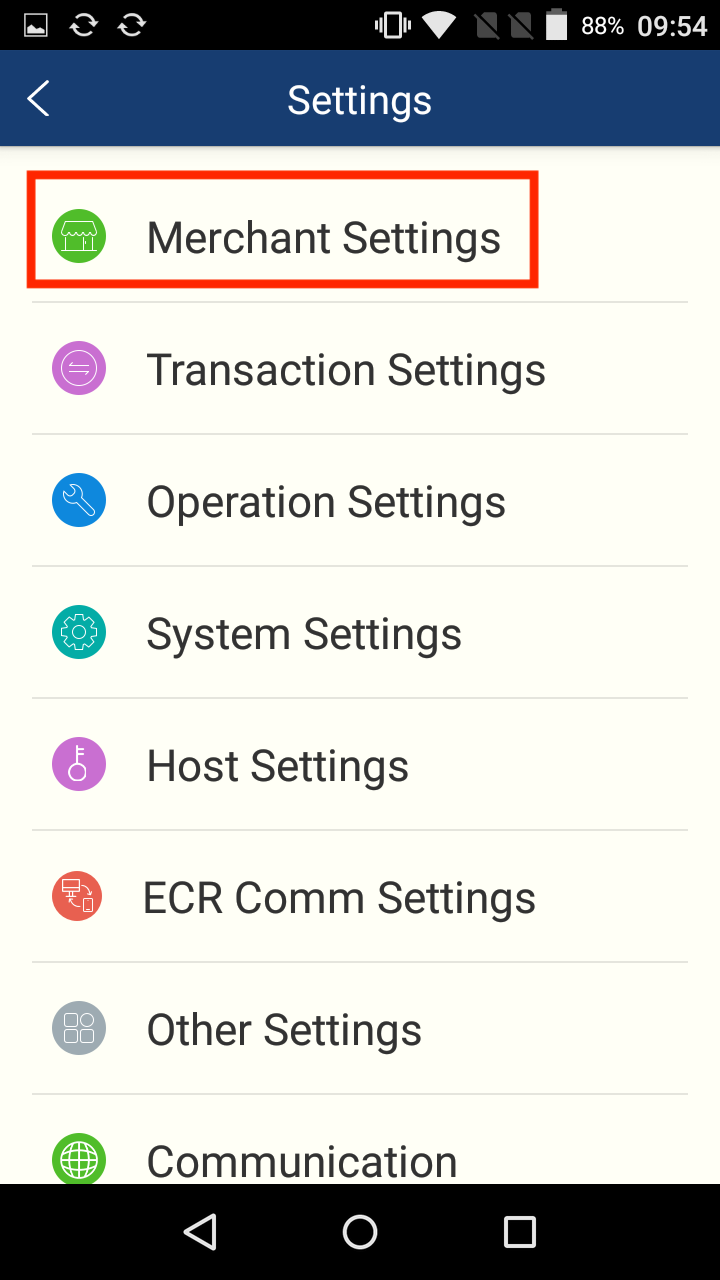Open ECR Comm Settings
The image size is (720, 1280).
click(x=338, y=898)
